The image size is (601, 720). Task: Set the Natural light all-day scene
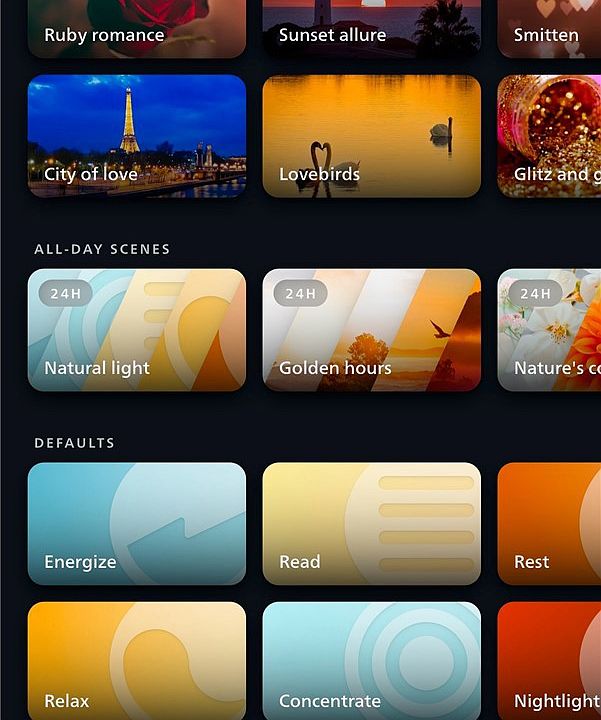click(137, 330)
